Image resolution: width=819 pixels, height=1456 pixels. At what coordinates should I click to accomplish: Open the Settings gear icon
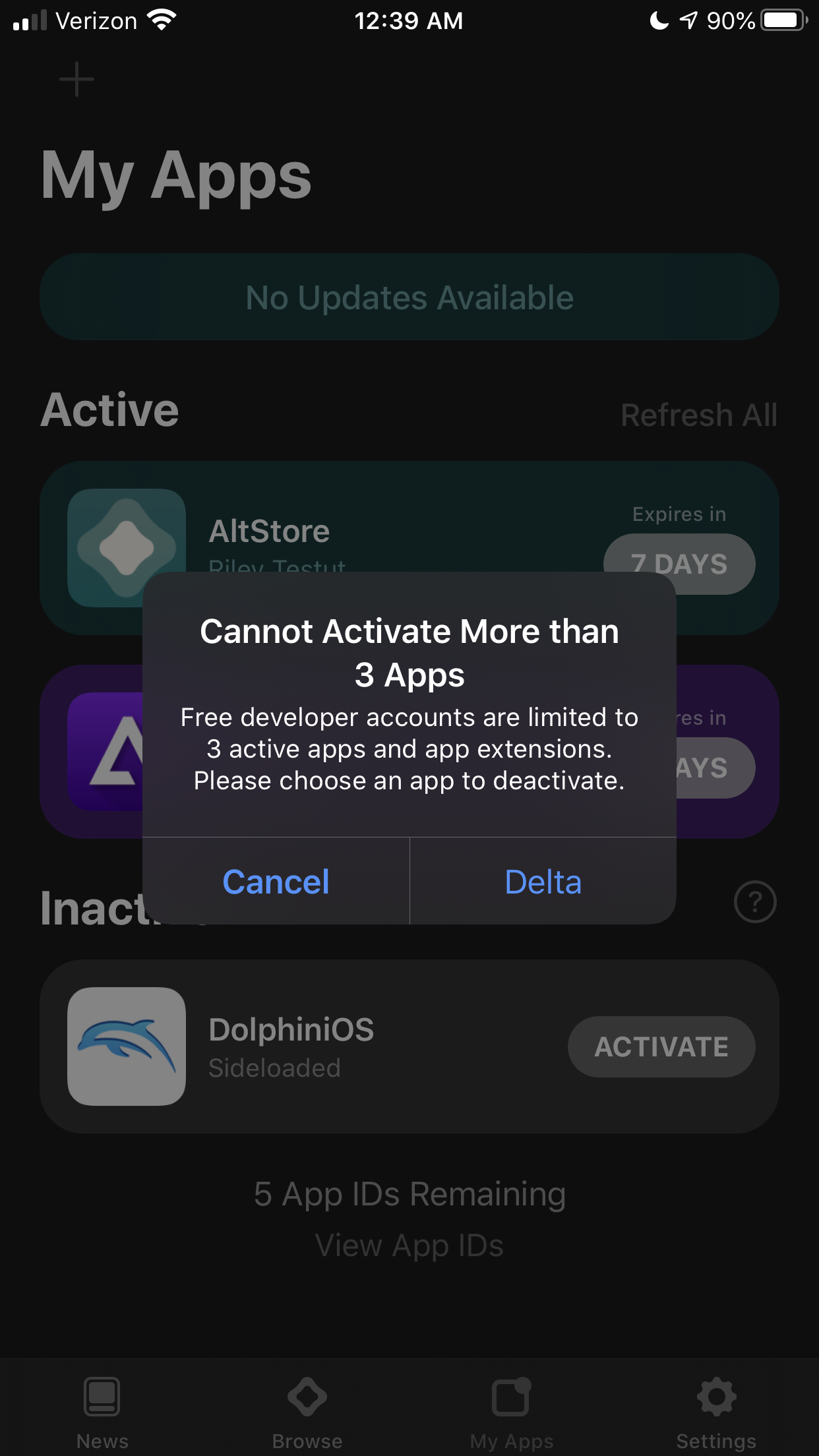click(716, 1396)
